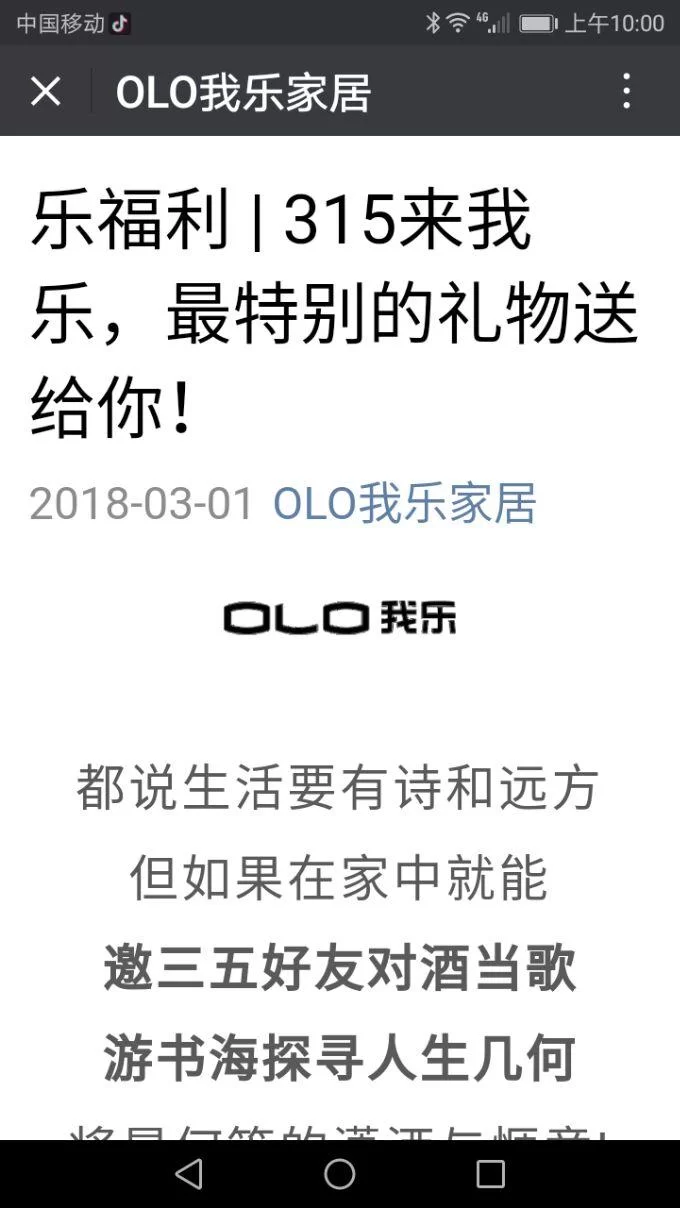The image size is (680, 1208).
Task: Go to the home screen
Action: point(340,1173)
